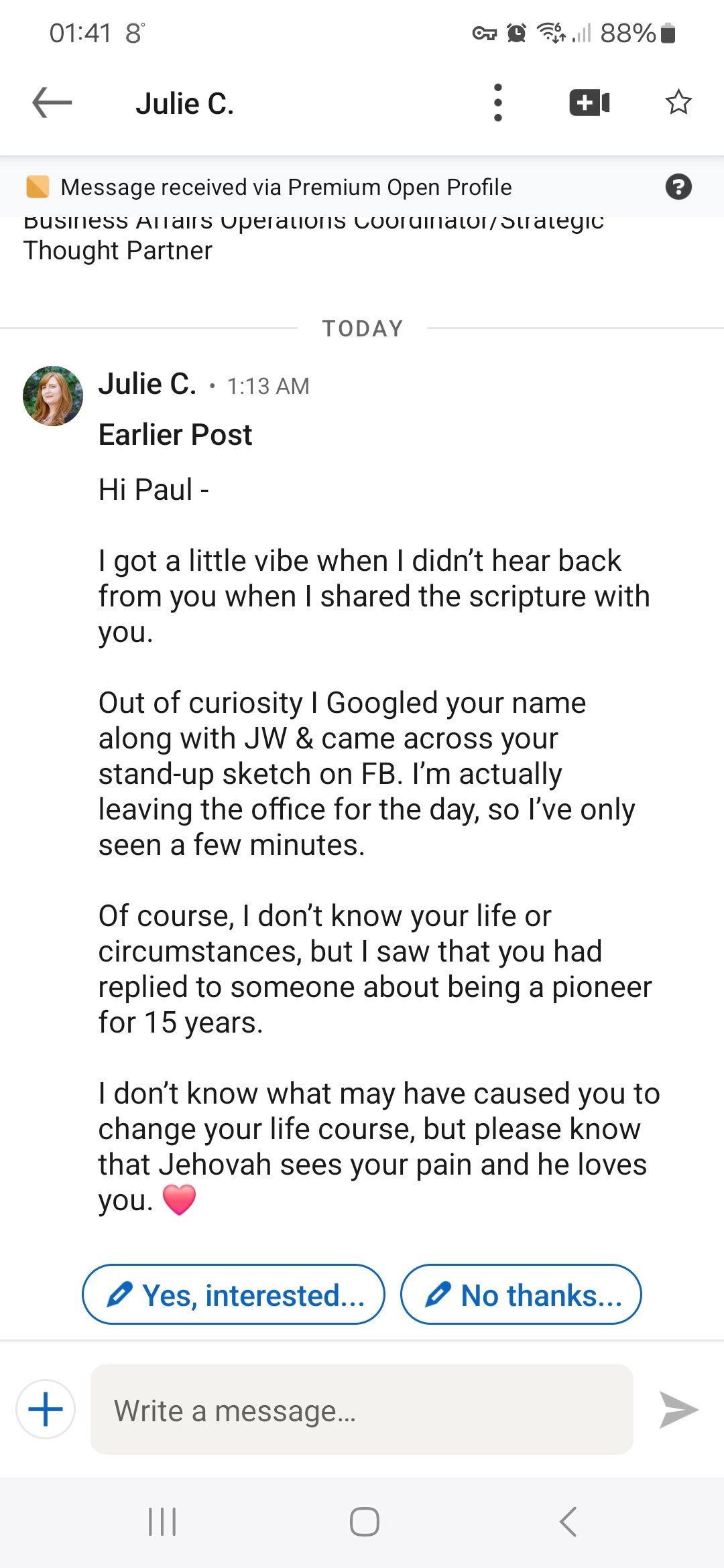Viewport: 724px width, 1568px height.
Task: Open Julie C.'s profile picture
Action: pyautogui.click(x=53, y=396)
